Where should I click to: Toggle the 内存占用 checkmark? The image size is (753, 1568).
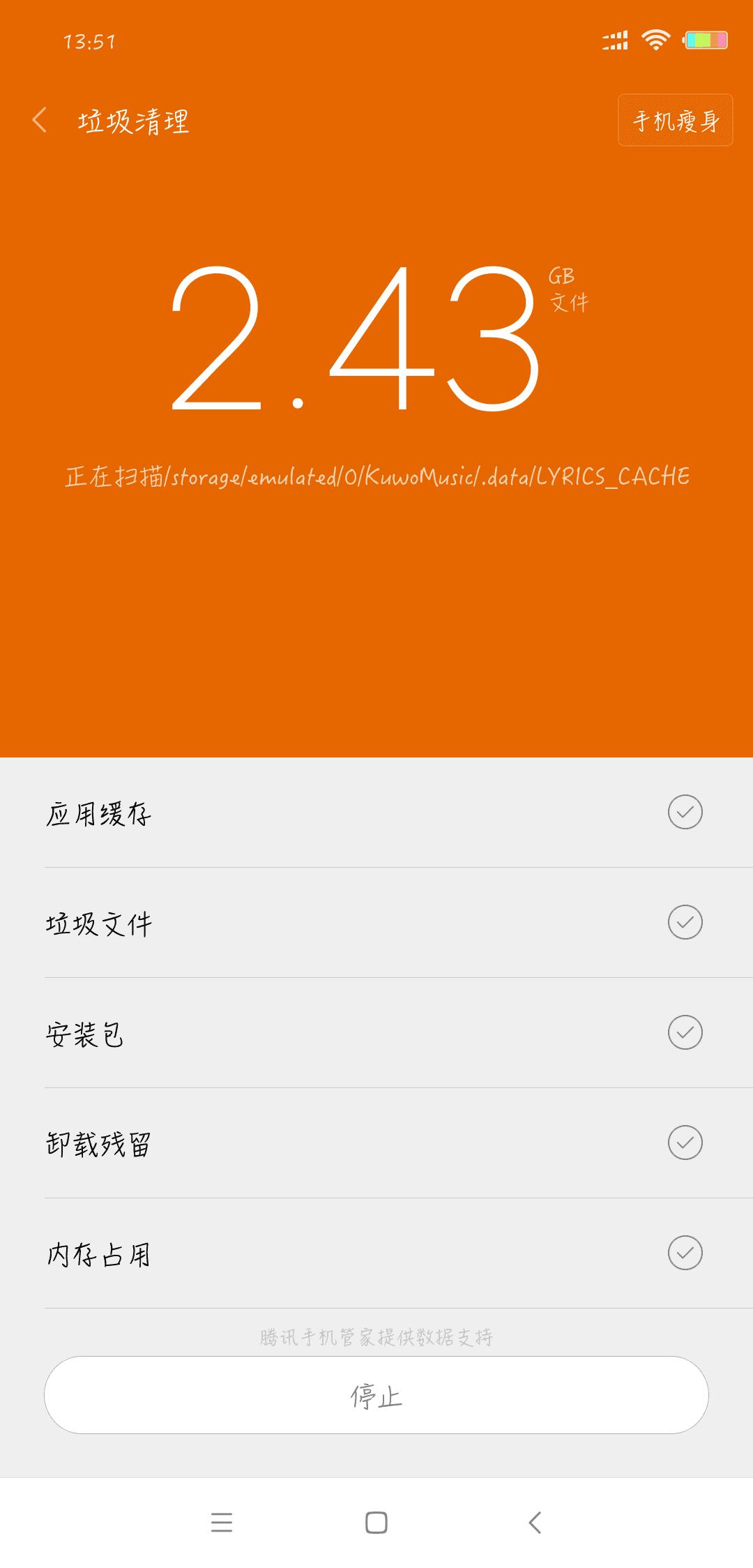coord(687,1253)
